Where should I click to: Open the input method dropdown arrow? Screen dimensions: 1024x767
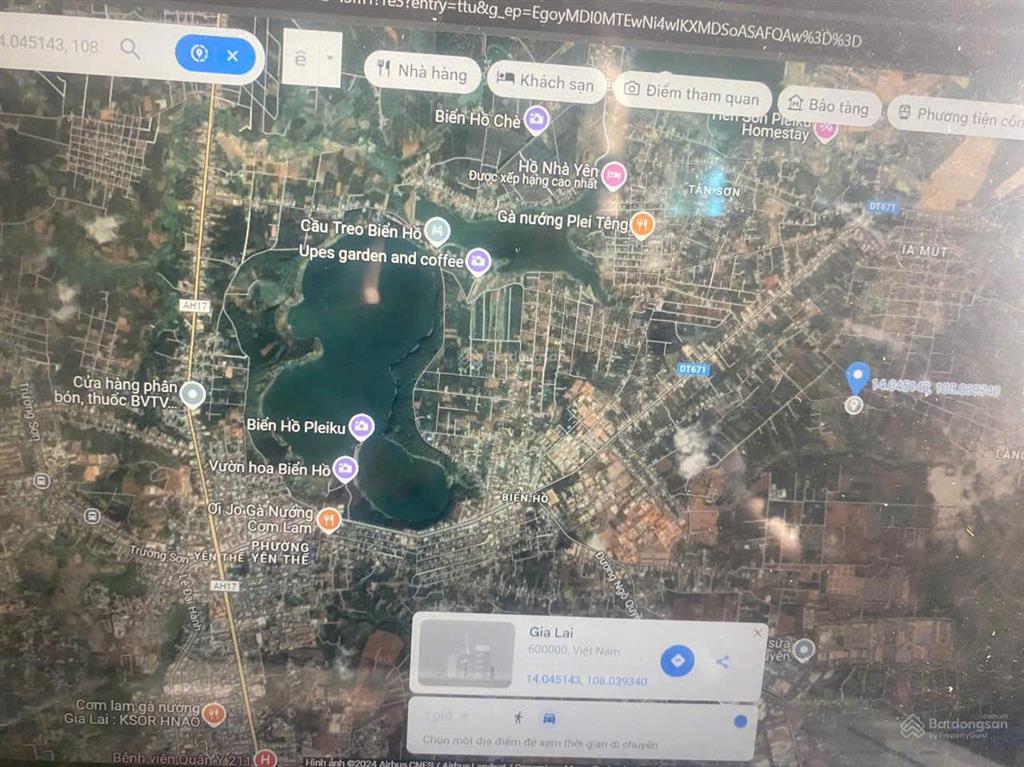pyautogui.click(x=331, y=57)
